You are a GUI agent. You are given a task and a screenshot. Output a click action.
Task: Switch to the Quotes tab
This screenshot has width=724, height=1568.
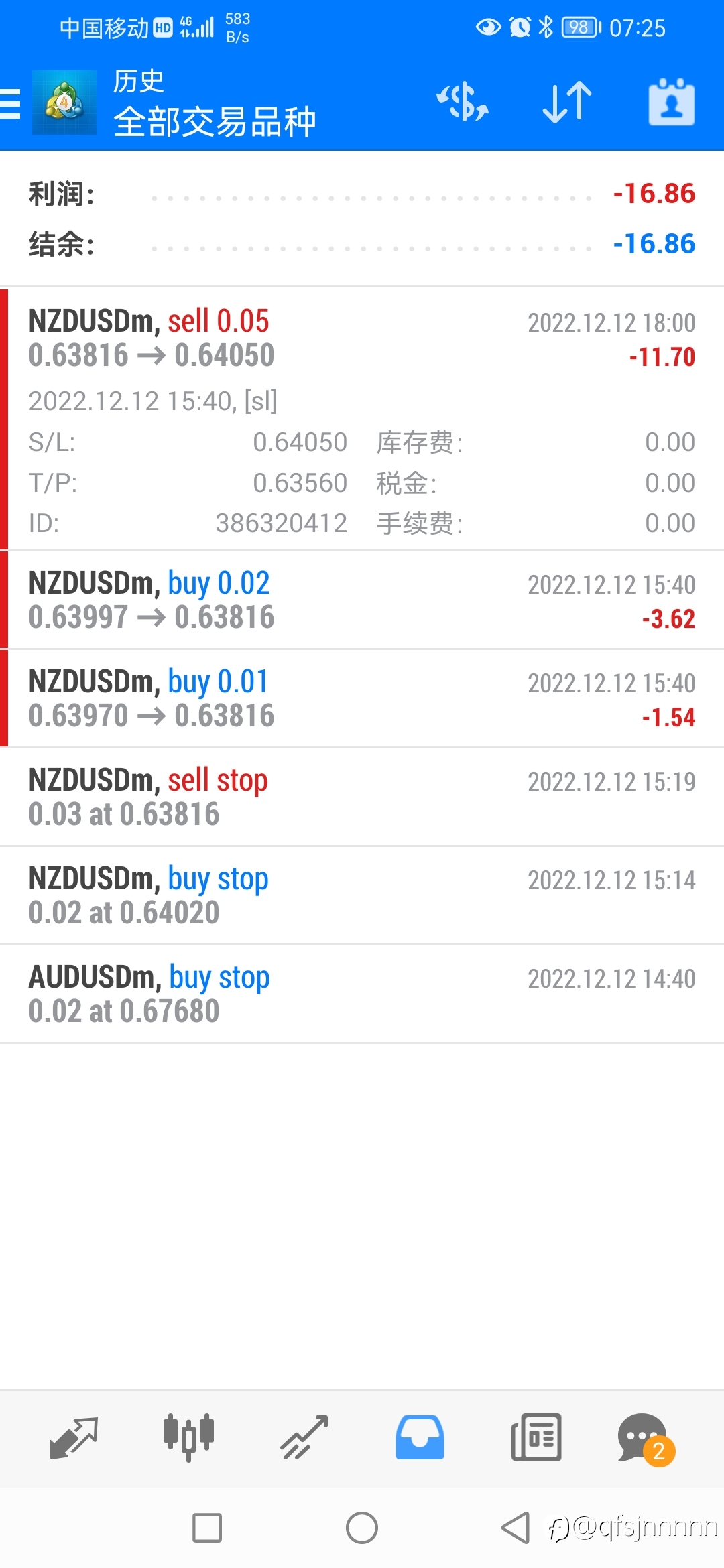(74, 1438)
